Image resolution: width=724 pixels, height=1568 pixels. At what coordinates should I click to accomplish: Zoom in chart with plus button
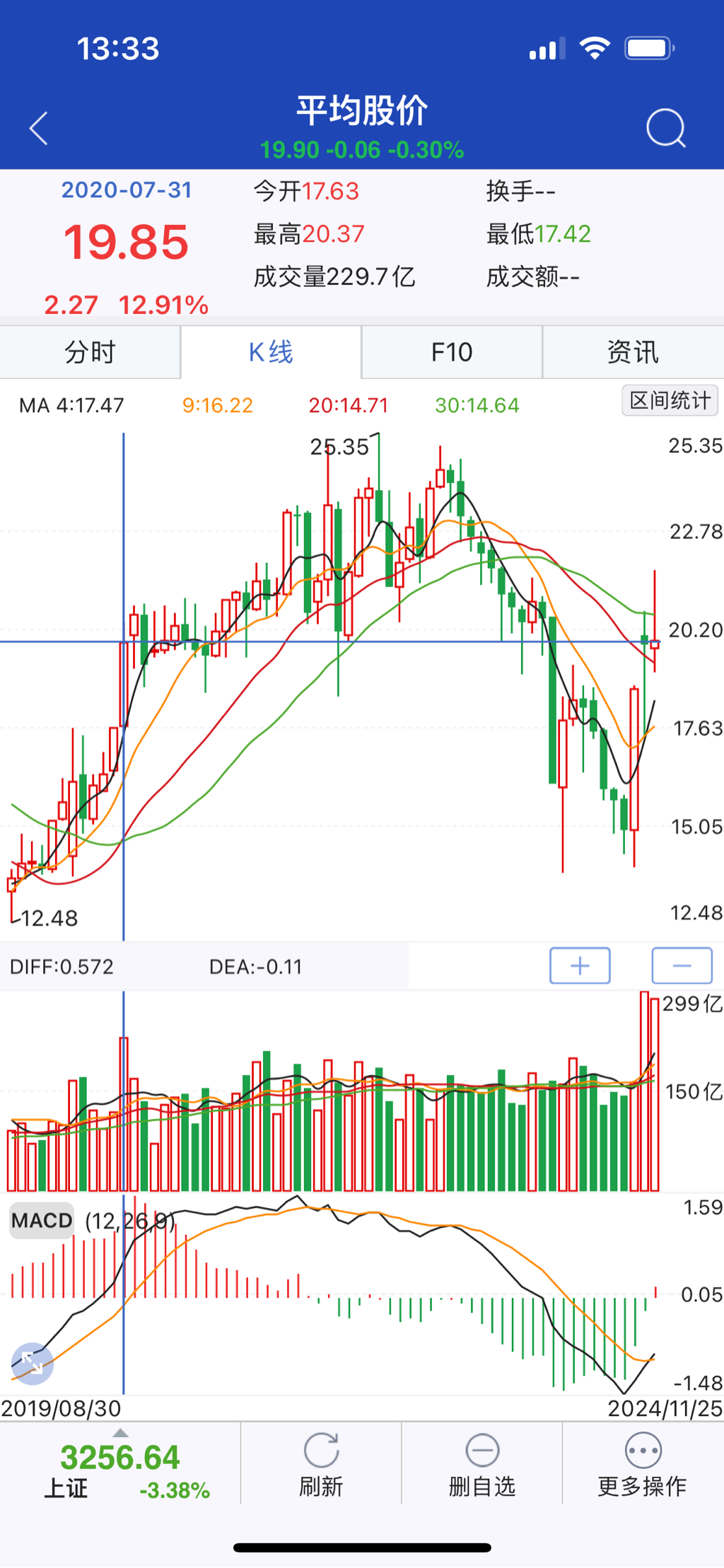580,965
